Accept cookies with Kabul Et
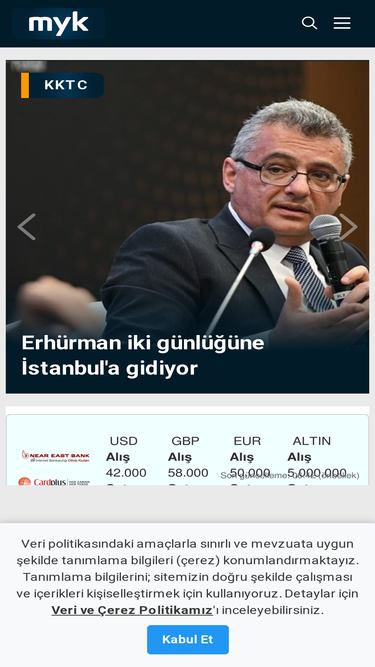The image size is (375, 667). point(188,639)
